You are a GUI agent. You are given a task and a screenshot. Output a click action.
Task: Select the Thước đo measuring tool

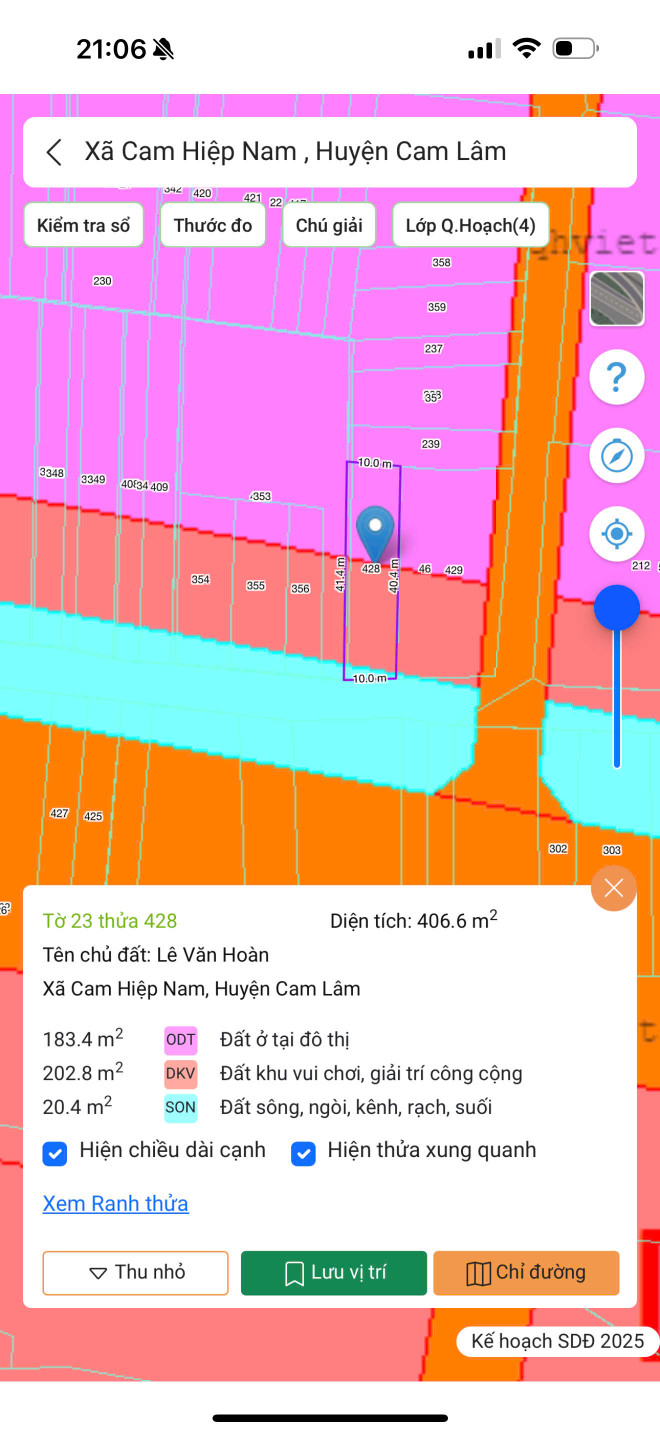[213, 225]
